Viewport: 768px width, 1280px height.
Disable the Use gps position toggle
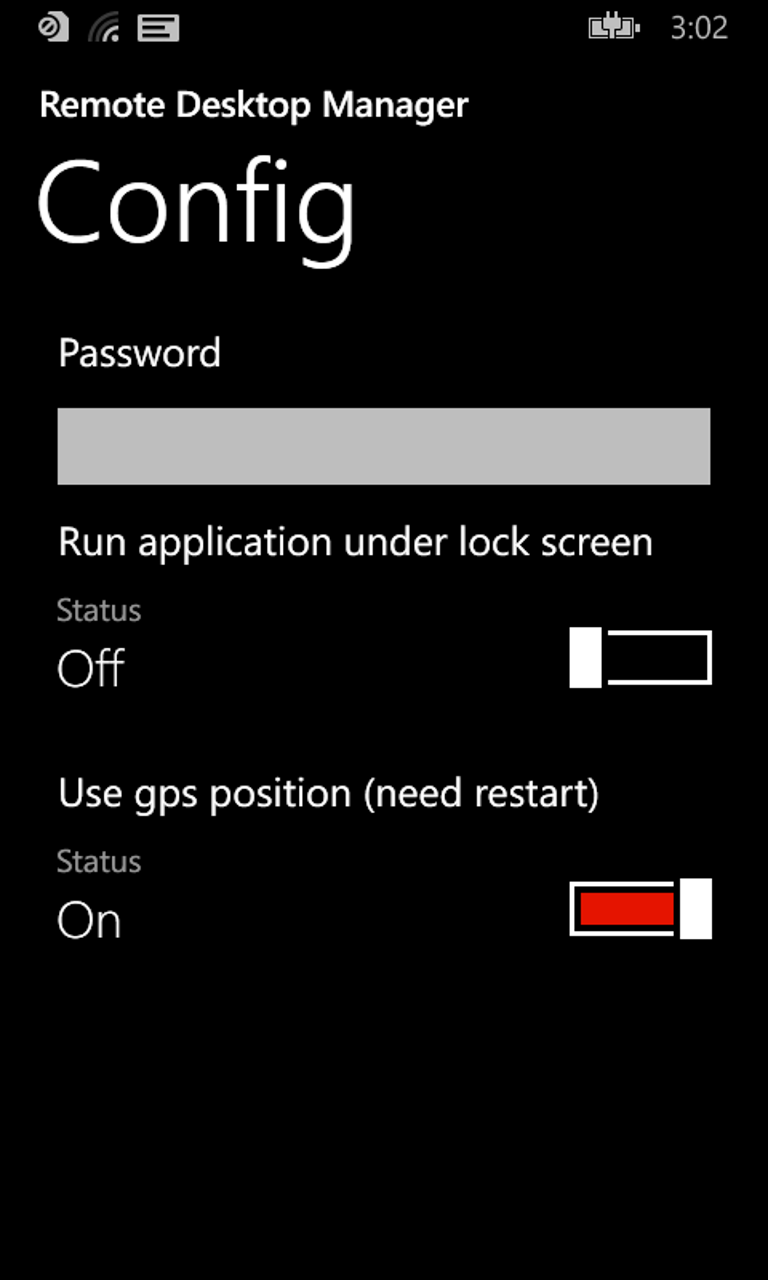pos(640,909)
